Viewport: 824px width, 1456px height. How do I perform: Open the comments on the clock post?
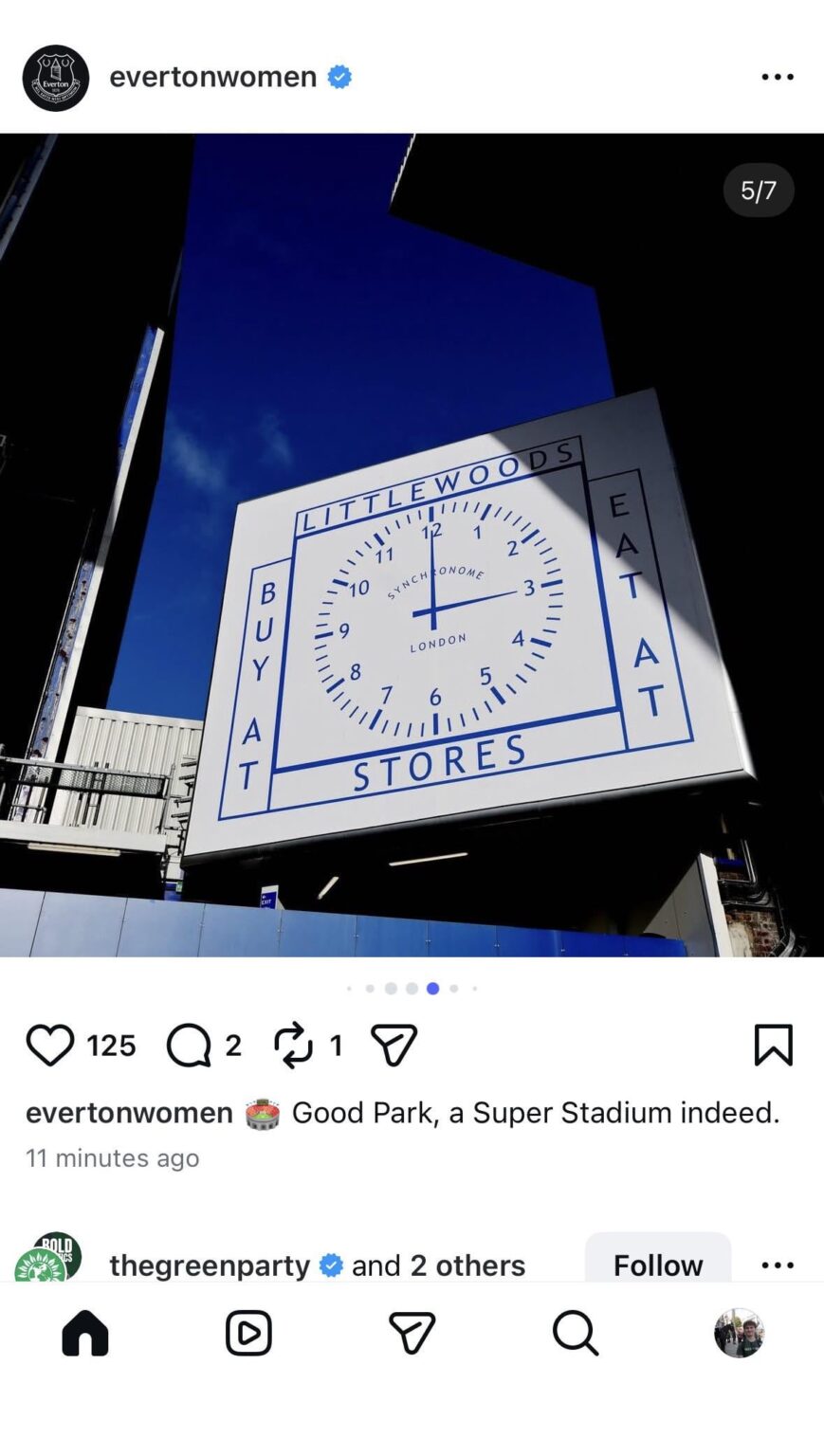(192, 1045)
